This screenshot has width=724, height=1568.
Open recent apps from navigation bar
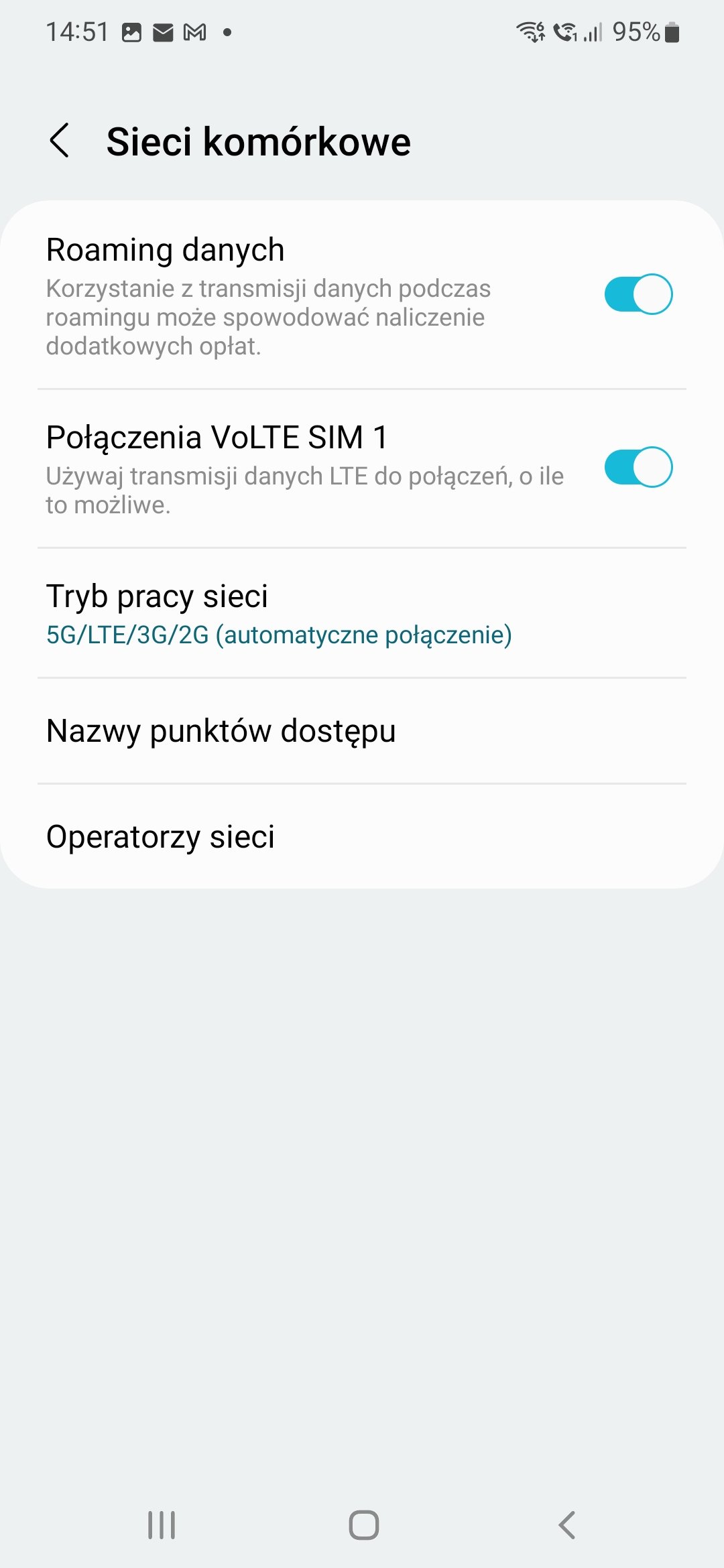(162, 1525)
